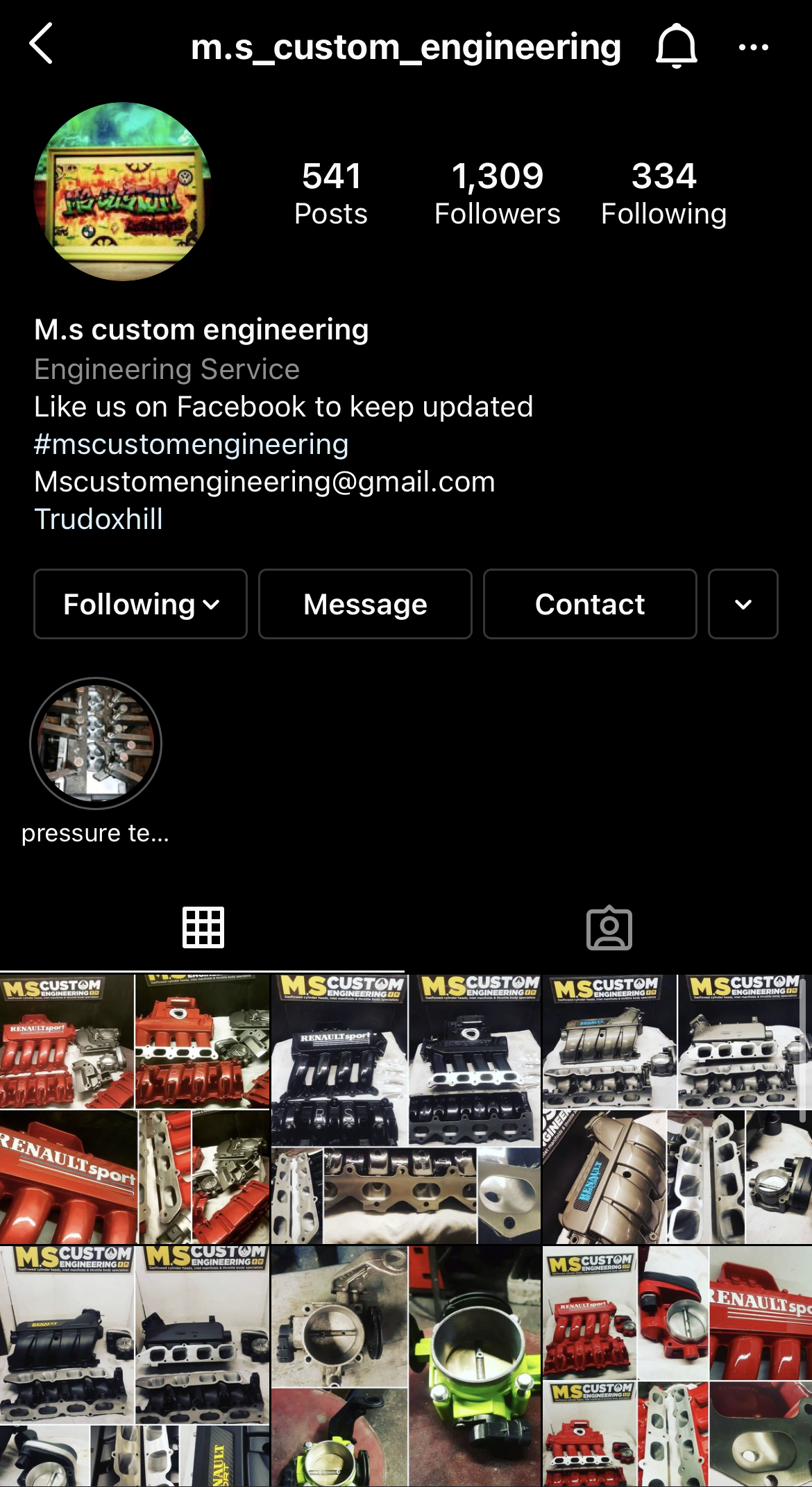Switch to the posts grid tab

tap(203, 927)
